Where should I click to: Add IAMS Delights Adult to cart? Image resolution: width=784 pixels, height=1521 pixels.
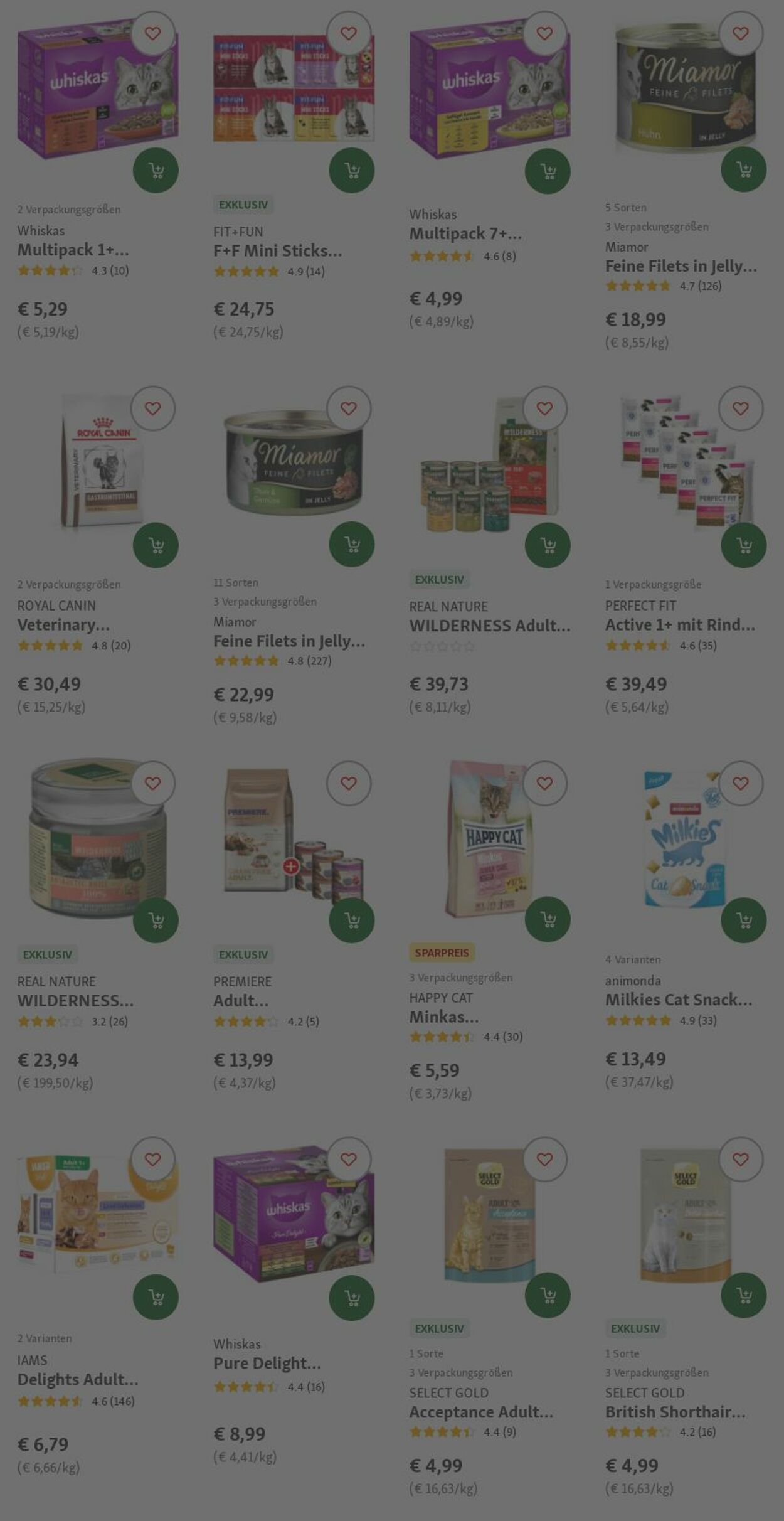[156, 1297]
